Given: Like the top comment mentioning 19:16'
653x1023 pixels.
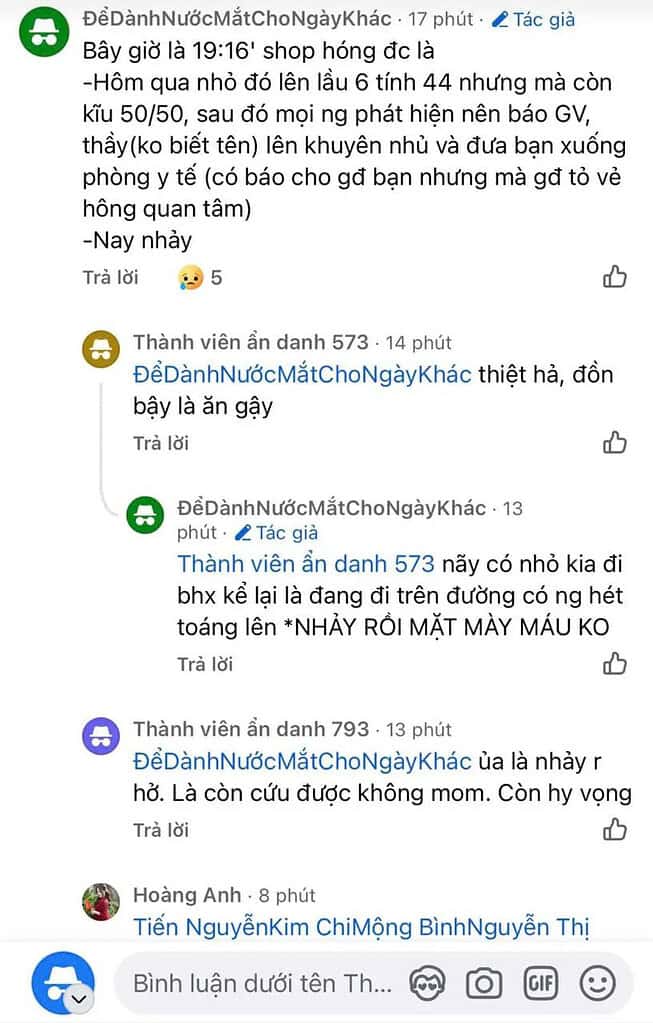Looking at the screenshot, I should pos(614,277).
